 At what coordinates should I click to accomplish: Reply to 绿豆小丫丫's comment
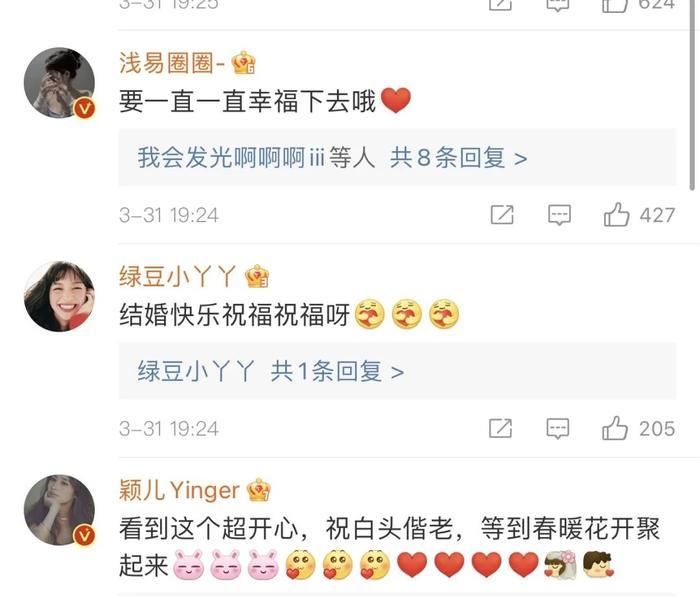click(x=559, y=429)
